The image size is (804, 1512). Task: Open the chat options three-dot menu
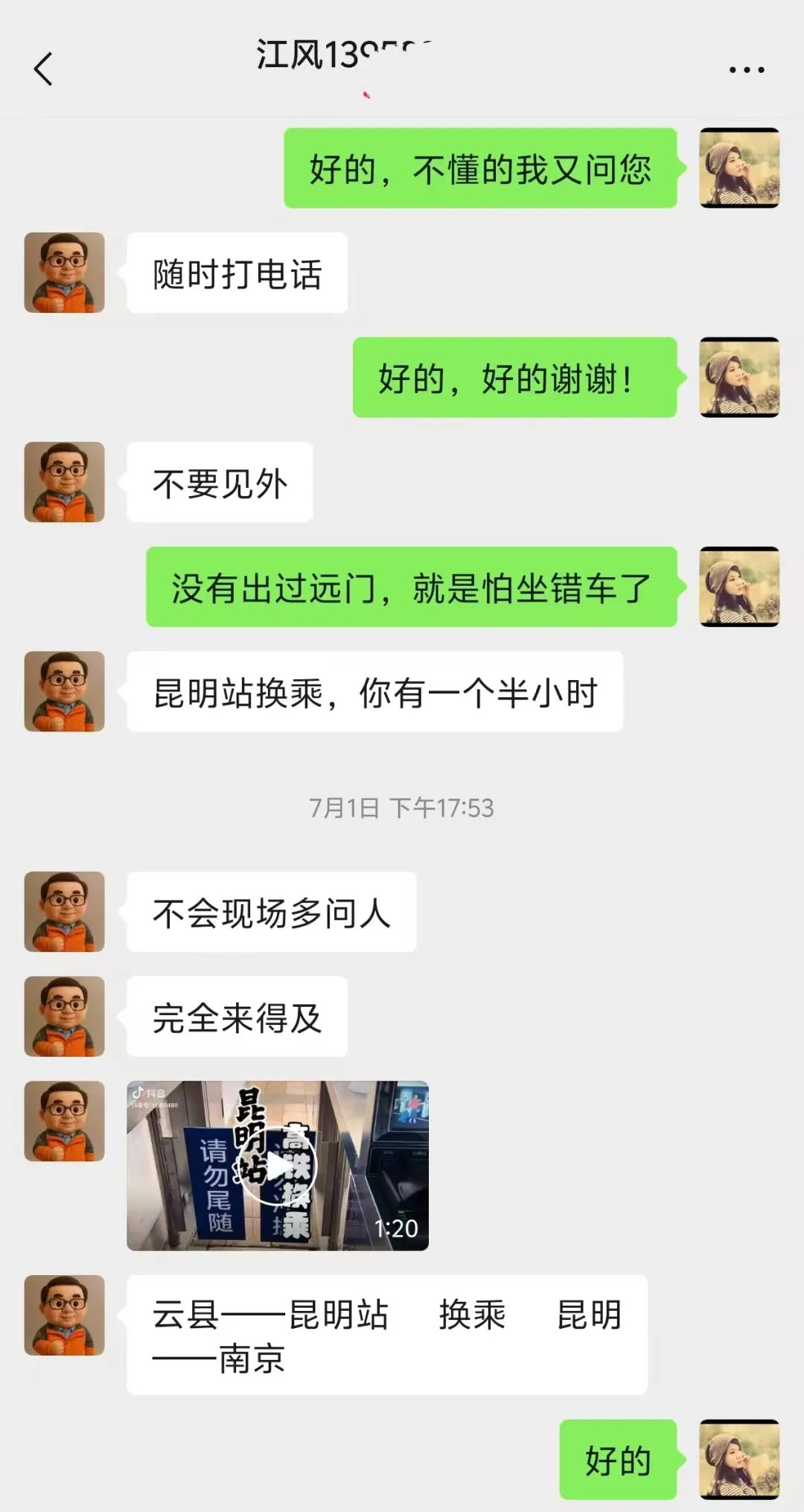(746, 70)
